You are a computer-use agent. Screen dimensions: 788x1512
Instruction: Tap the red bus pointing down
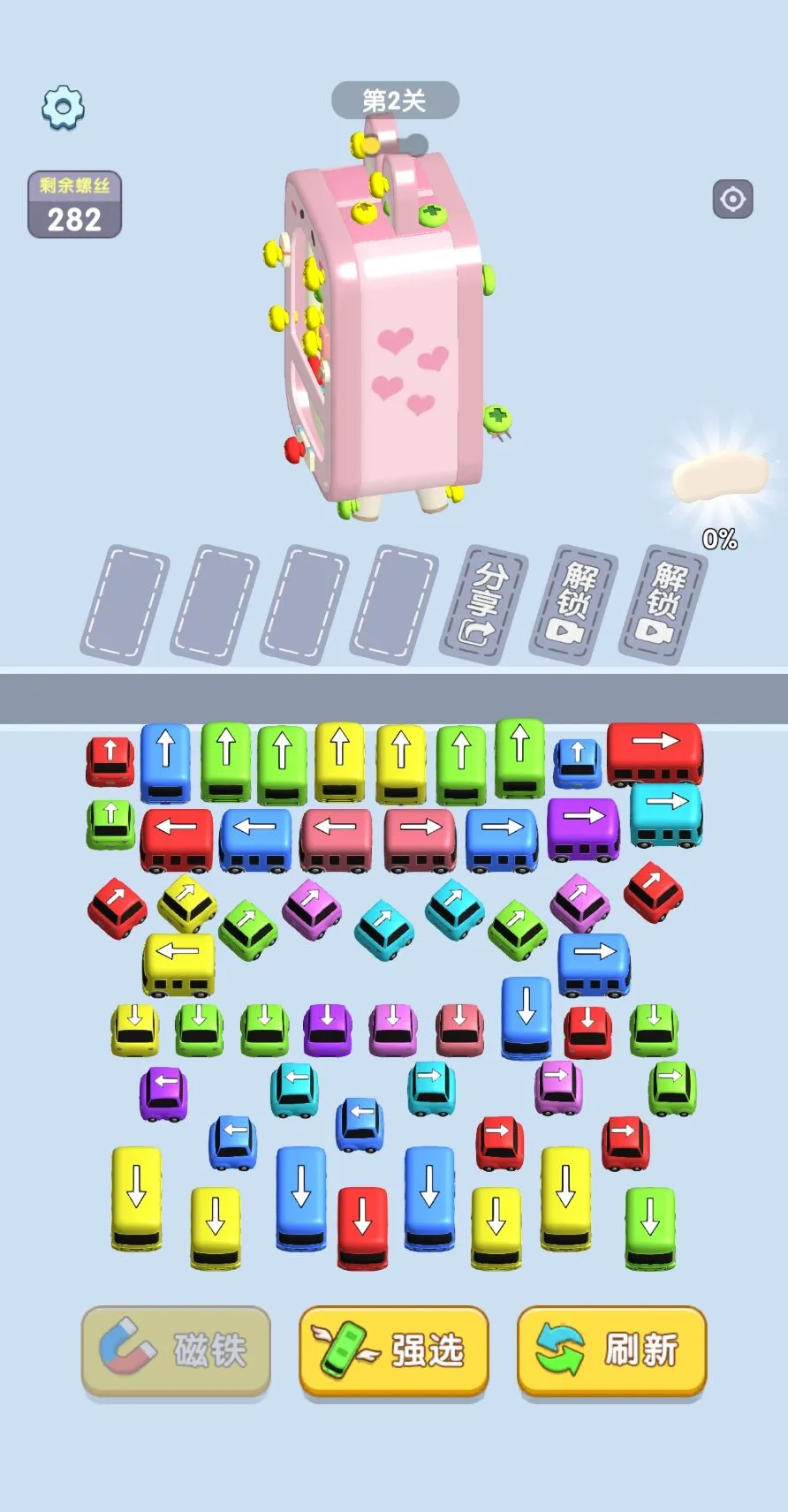[x=362, y=1226]
